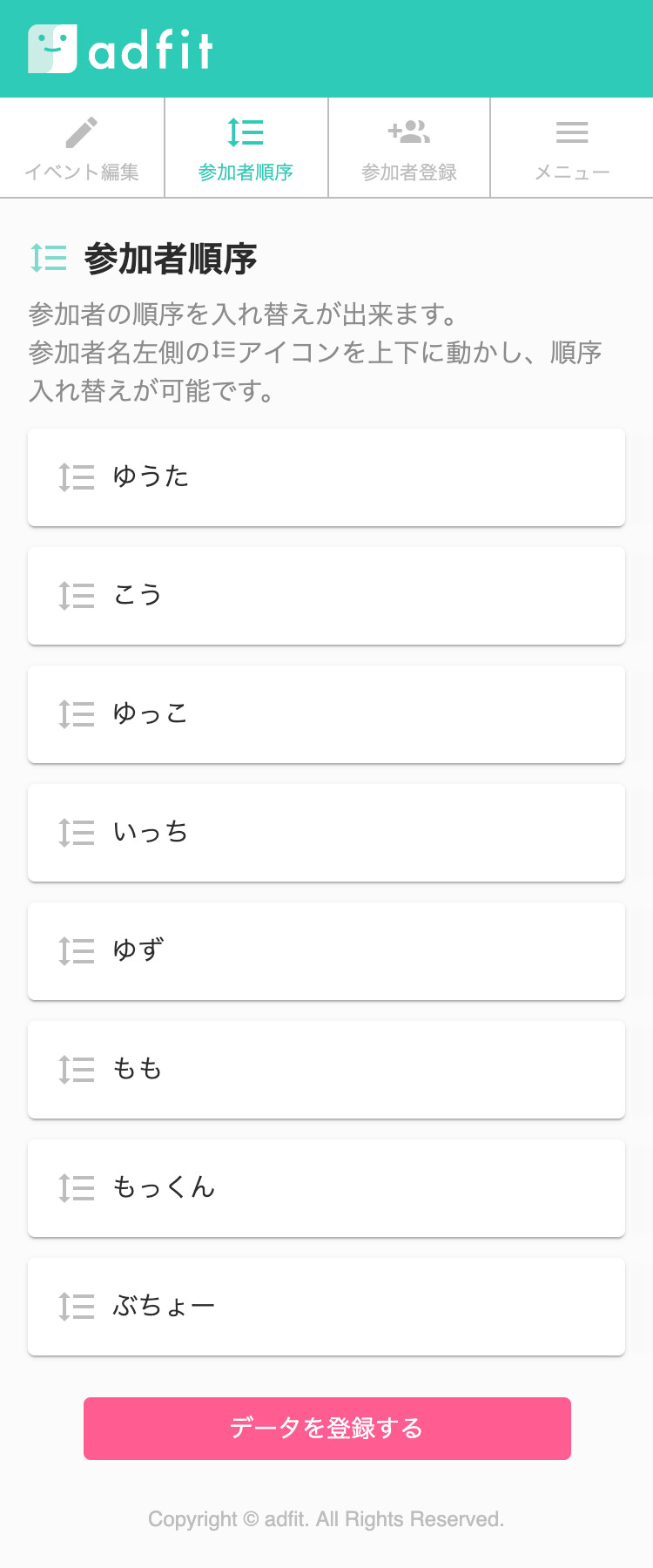Click the reorder handle beside こう
The width and height of the screenshot is (653, 1568).
pyautogui.click(x=77, y=596)
